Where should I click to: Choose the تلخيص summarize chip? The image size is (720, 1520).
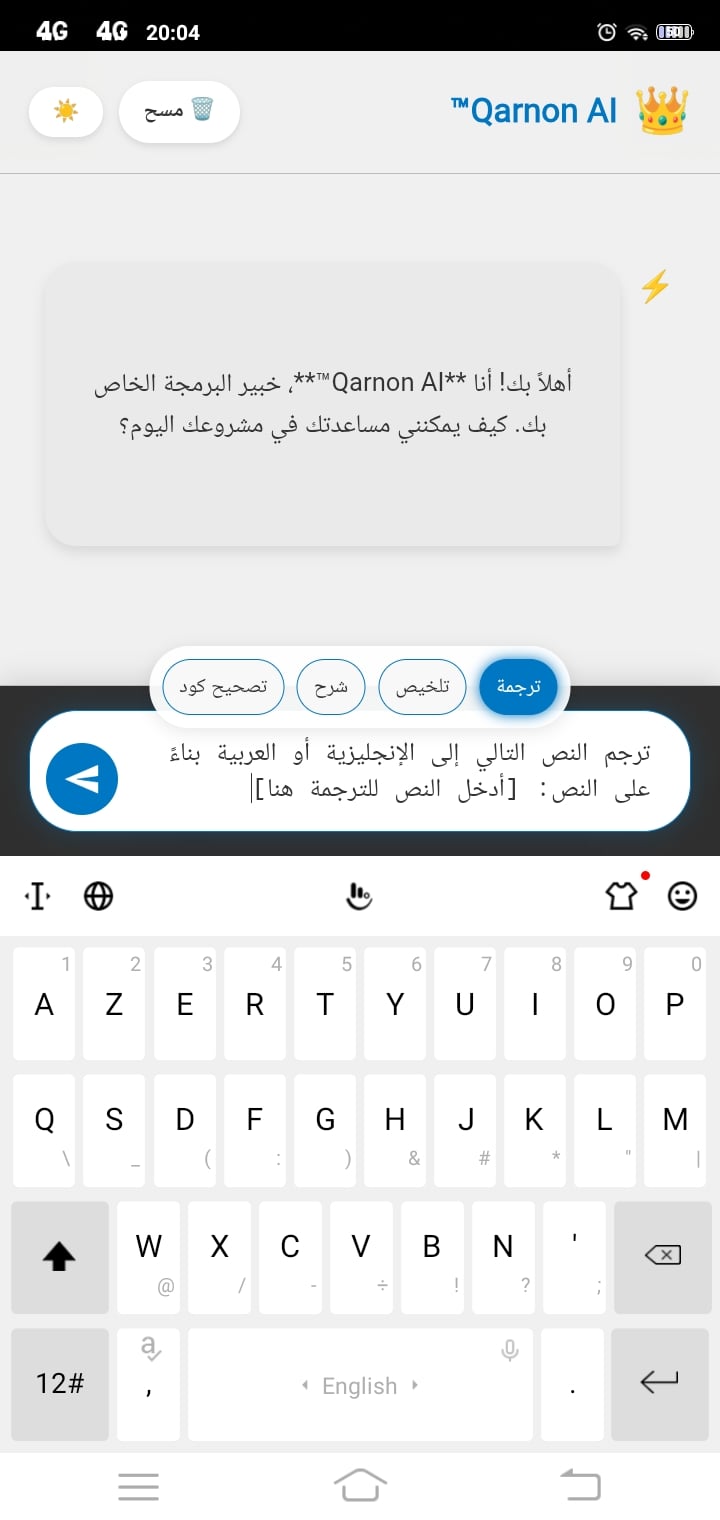click(422, 688)
